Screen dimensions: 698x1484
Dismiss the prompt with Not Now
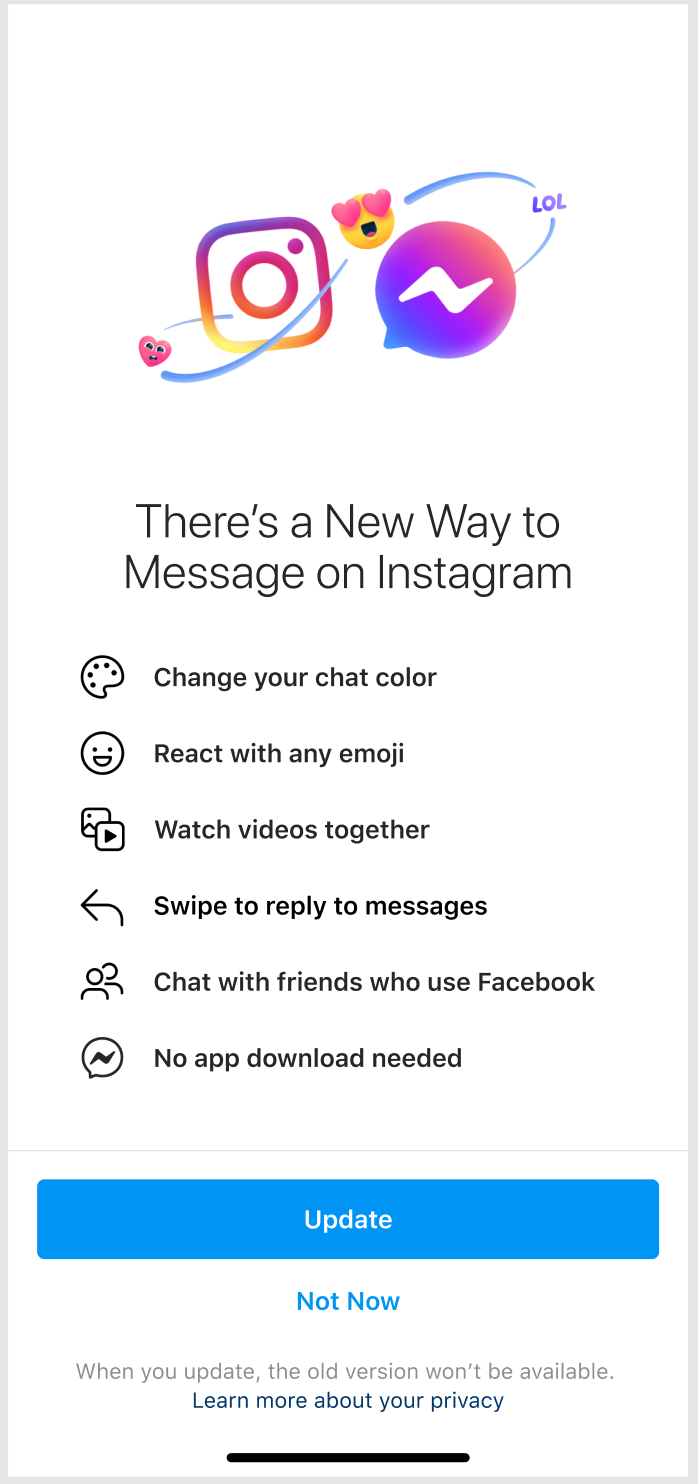click(x=348, y=1301)
